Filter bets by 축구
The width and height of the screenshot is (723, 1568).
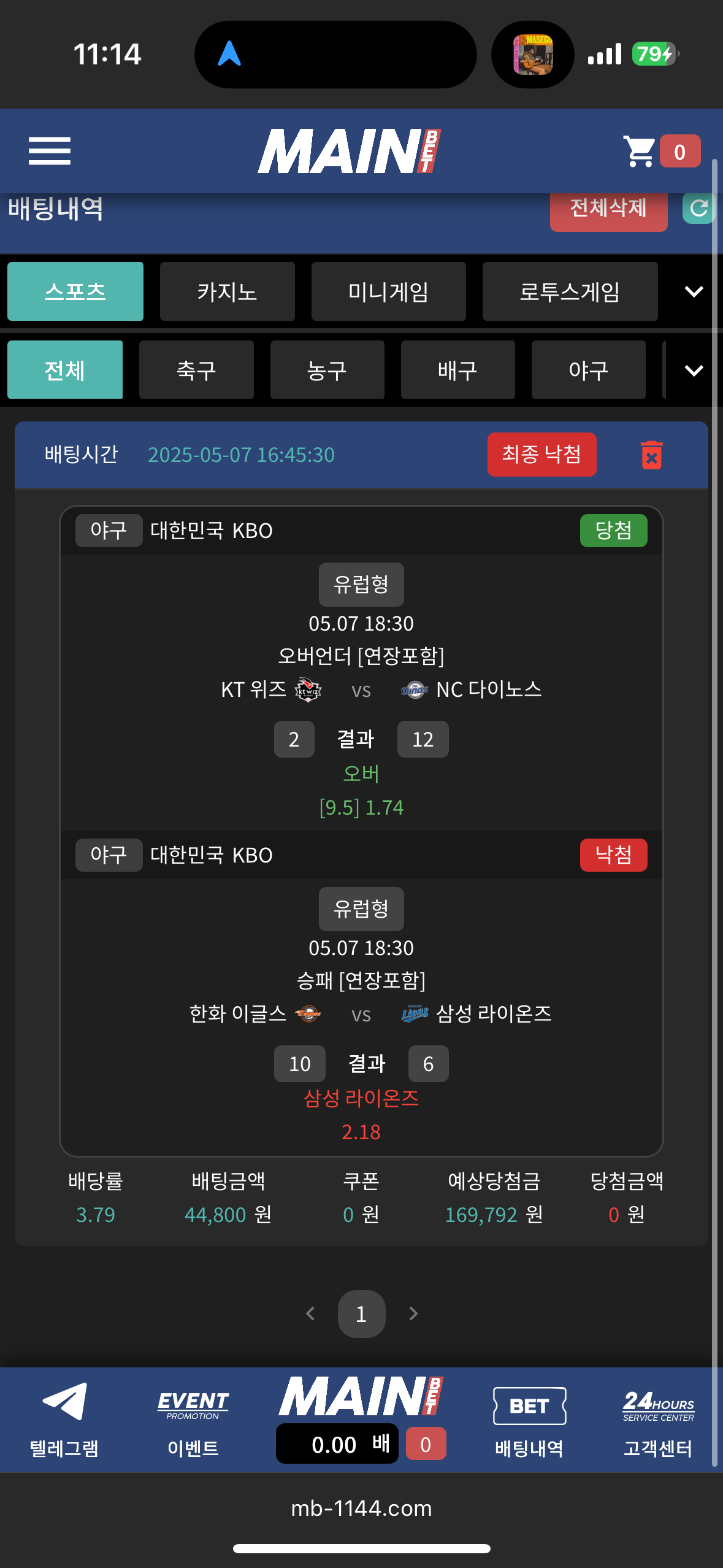[x=196, y=370]
